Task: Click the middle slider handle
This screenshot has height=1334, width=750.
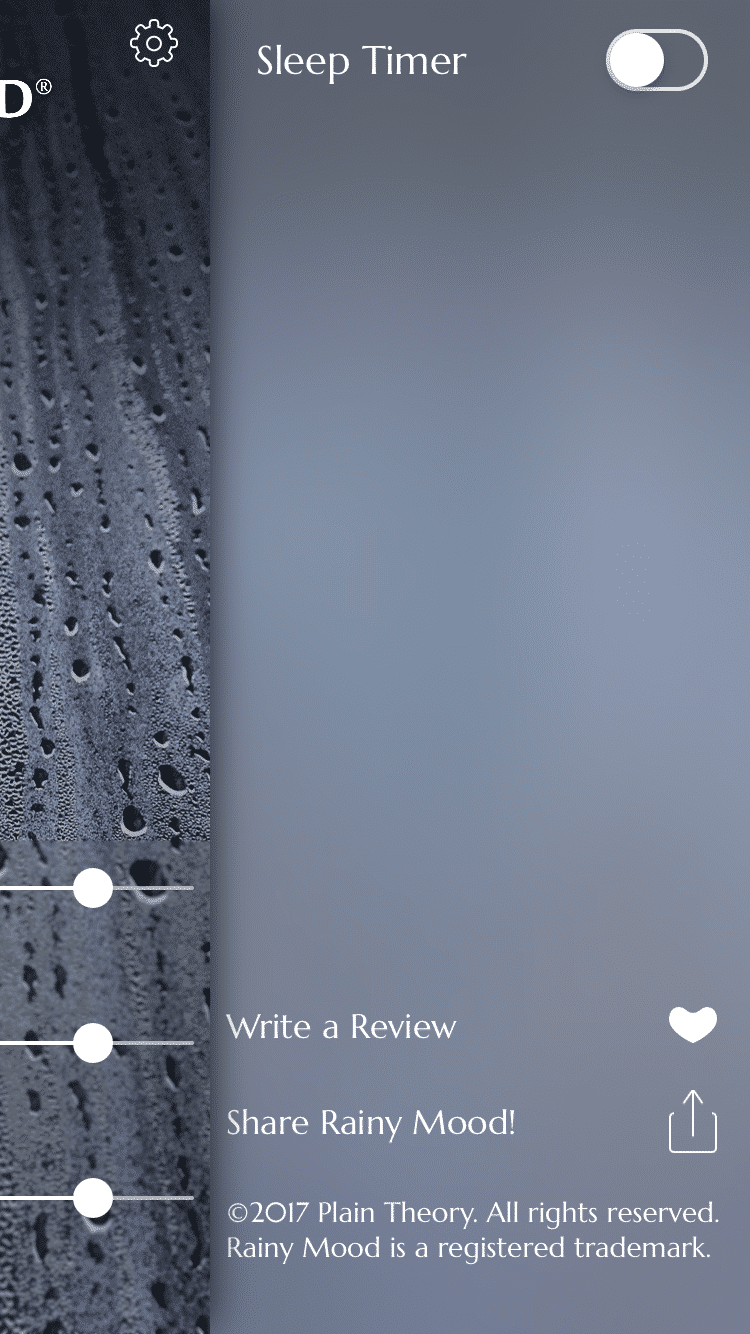Action: (93, 1043)
